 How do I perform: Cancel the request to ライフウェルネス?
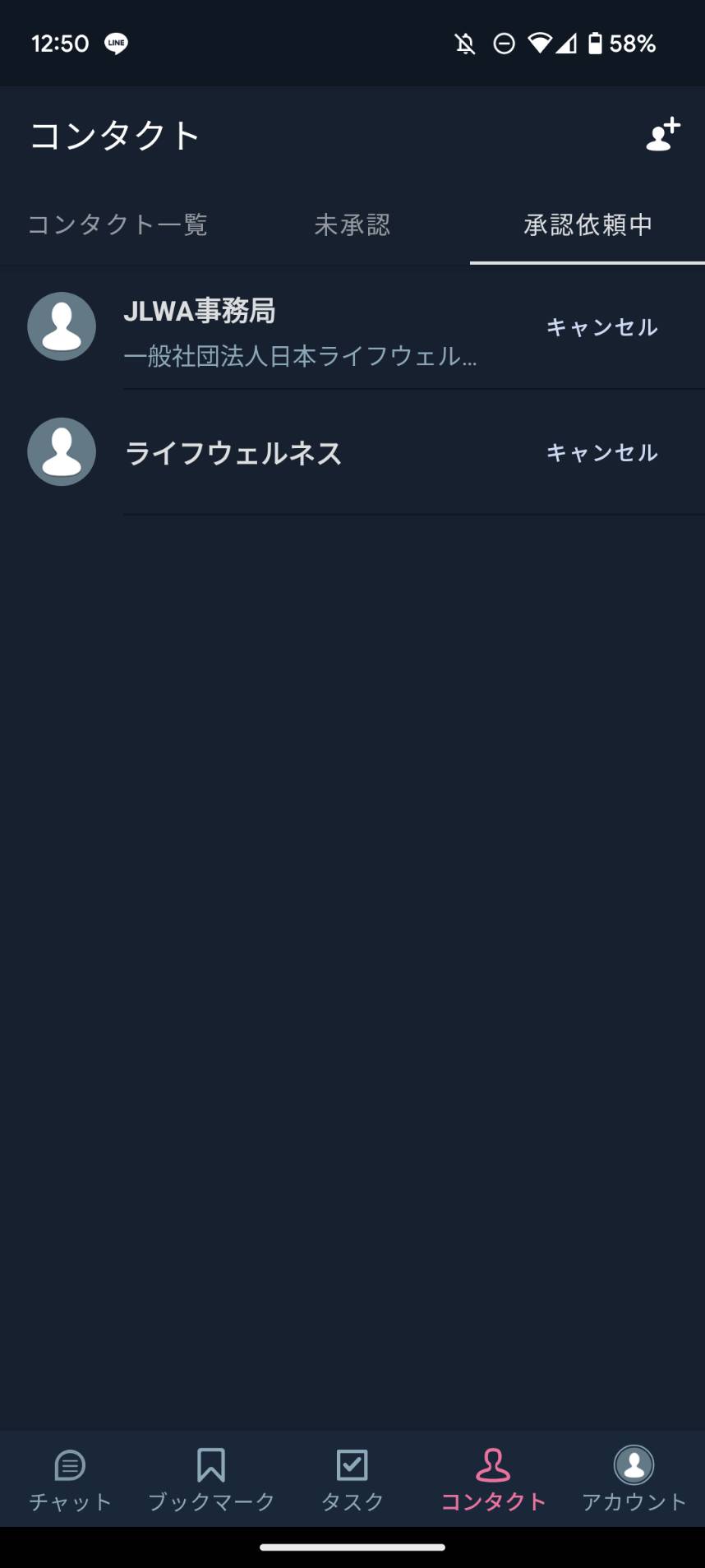pos(602,453)
